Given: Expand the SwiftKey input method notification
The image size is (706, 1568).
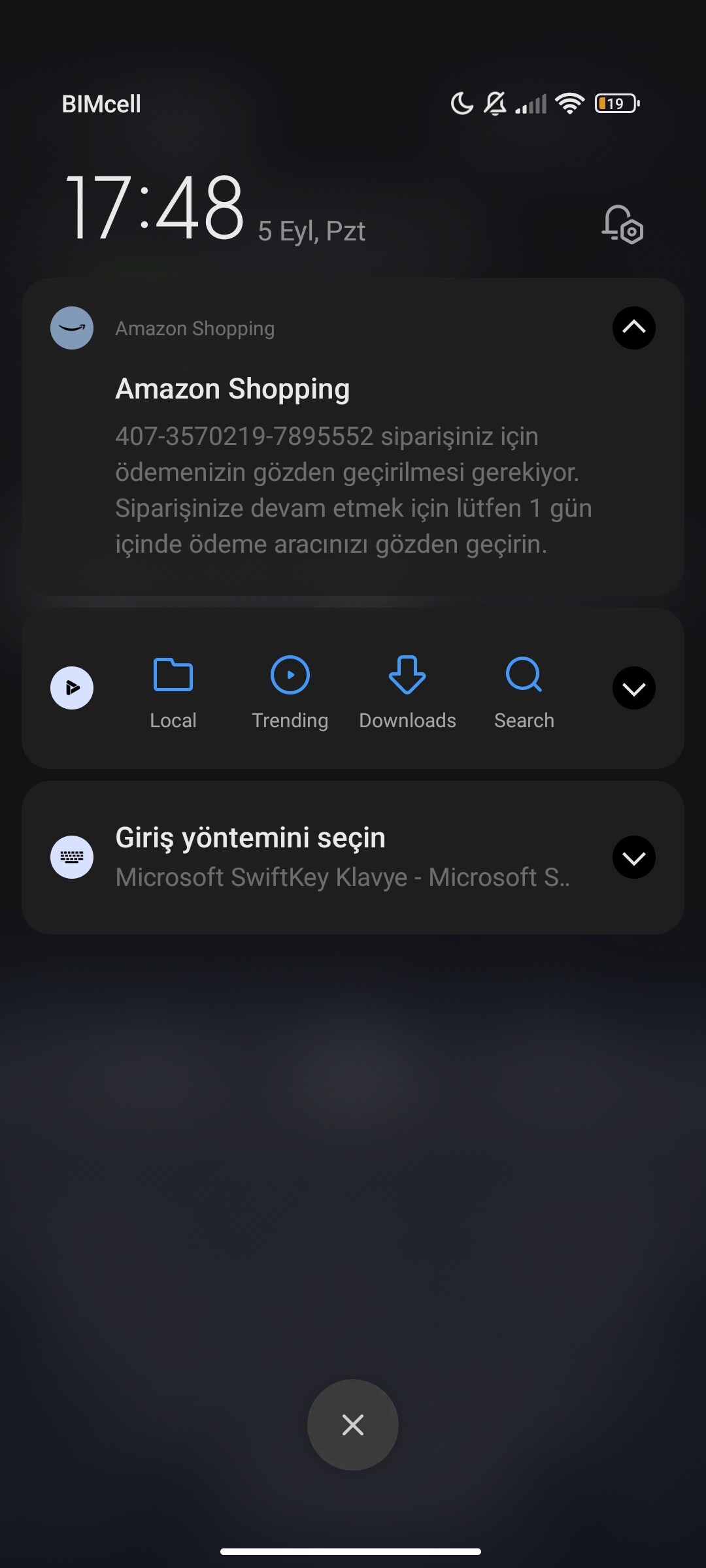Looking at the screenshot, I should (x=633, y=857).
